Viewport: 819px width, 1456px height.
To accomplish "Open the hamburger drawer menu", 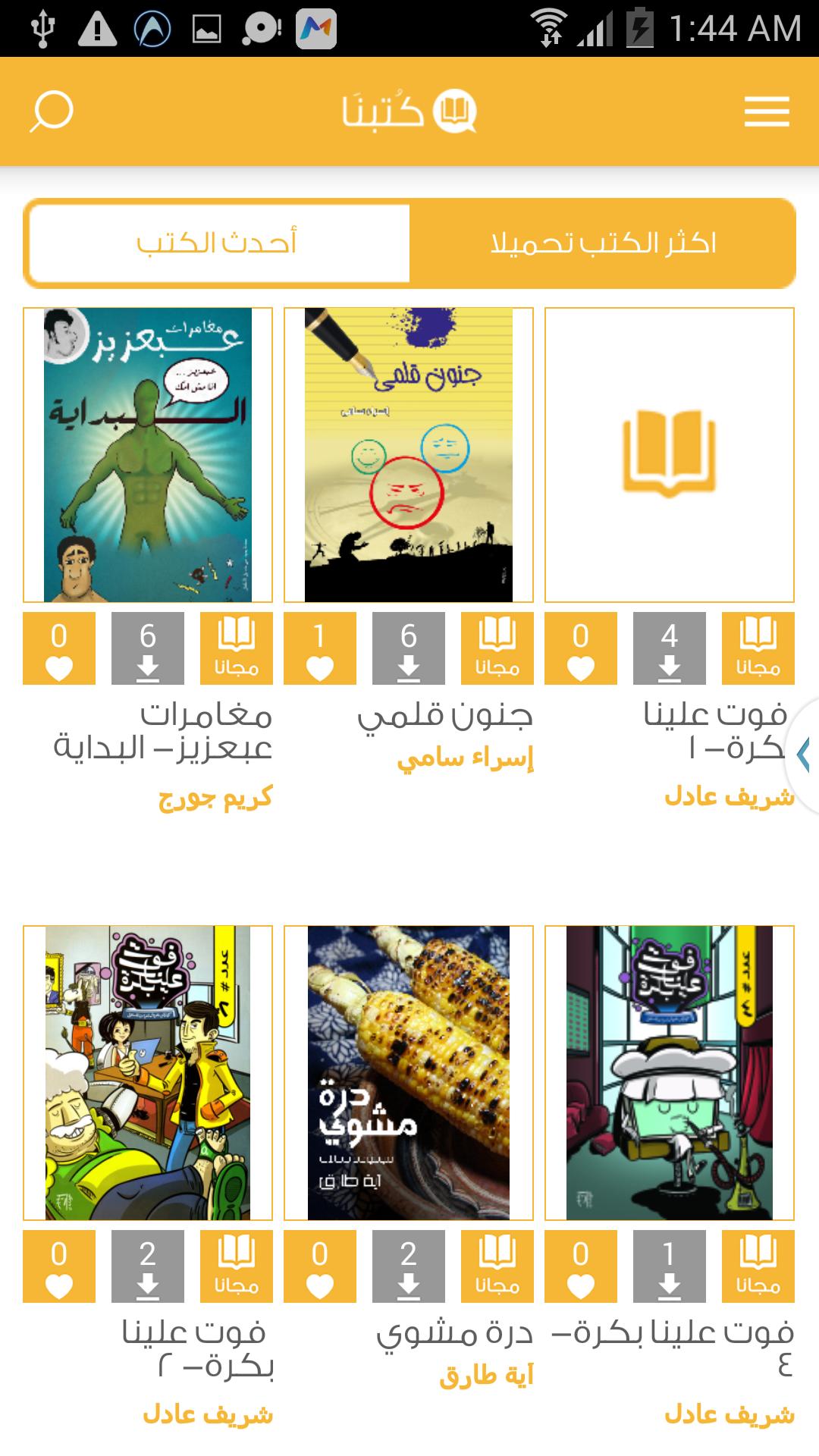I will tap(766, 111).
